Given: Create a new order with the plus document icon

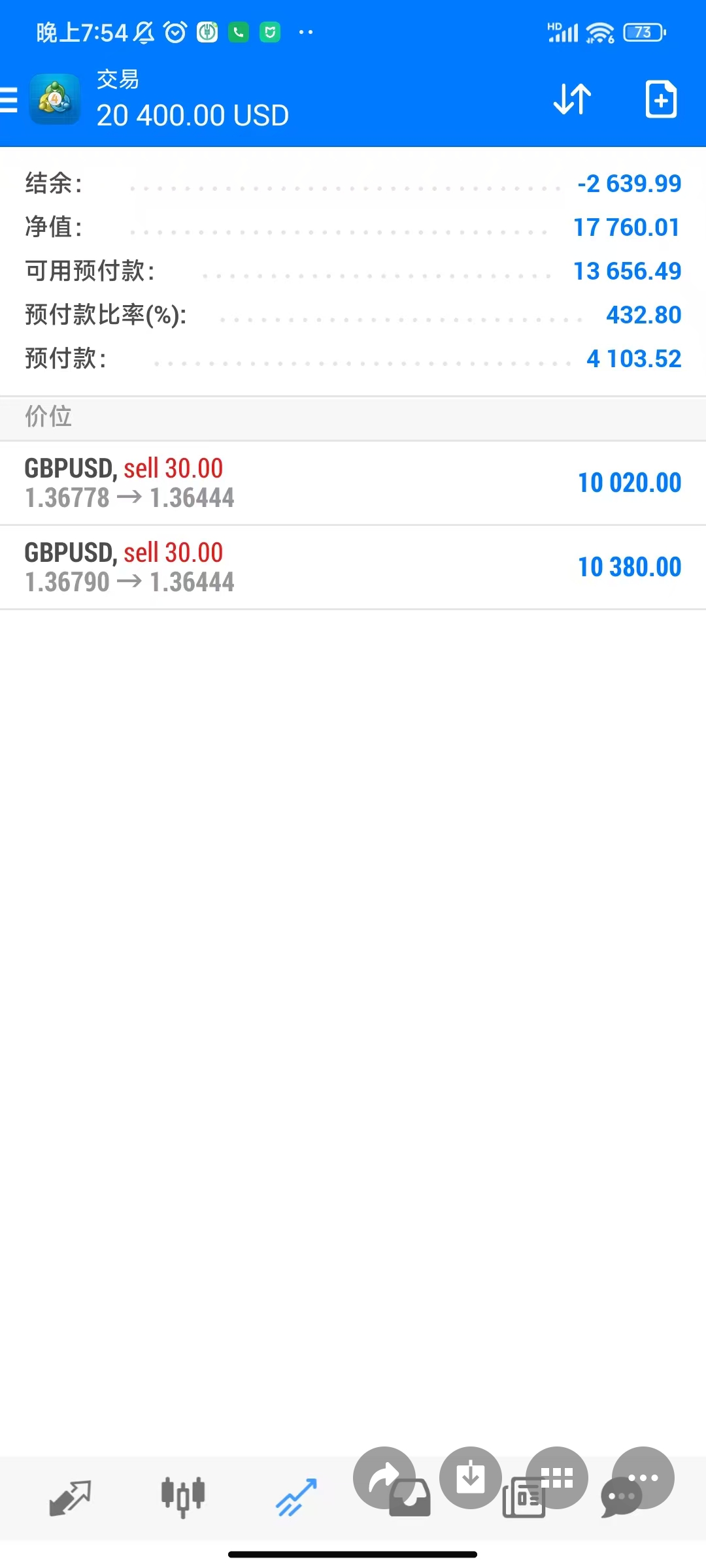Looking at the screenshot, I should [661, 99].
